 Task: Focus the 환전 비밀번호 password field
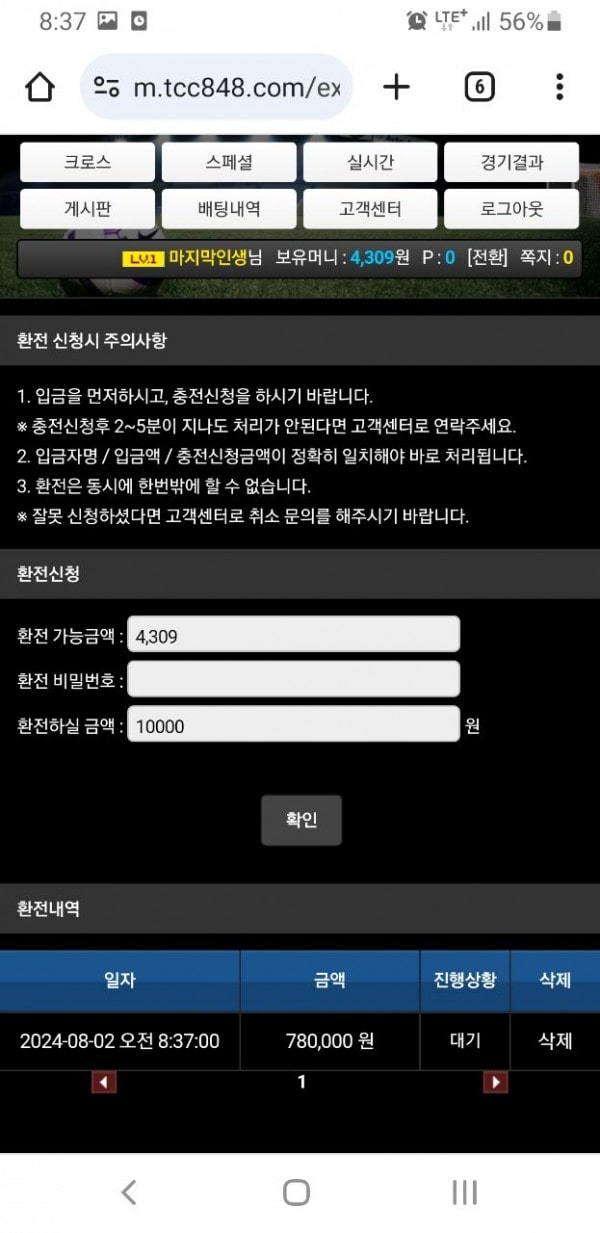click(x=294, y=680)
